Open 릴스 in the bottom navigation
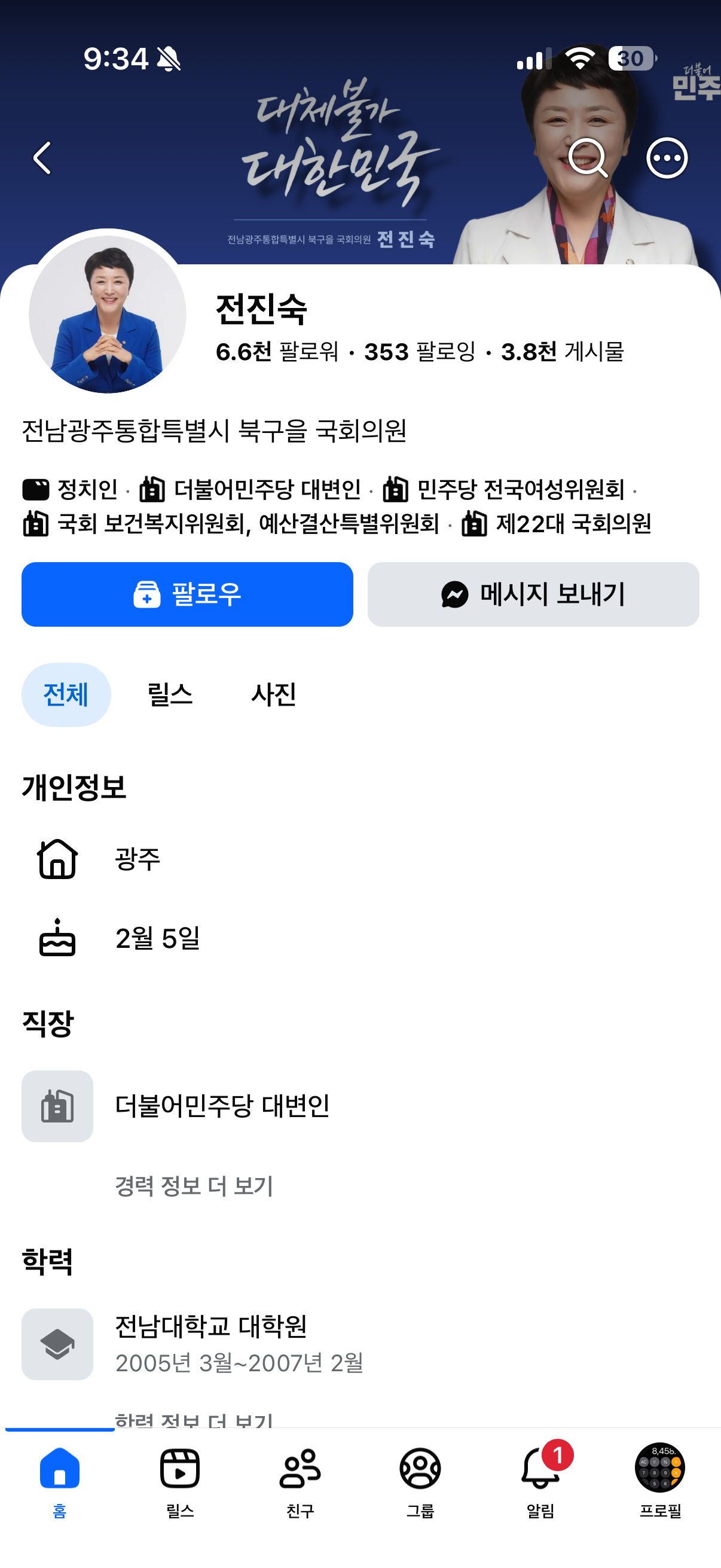The image size is (721, 1568). click(180, 1482)
